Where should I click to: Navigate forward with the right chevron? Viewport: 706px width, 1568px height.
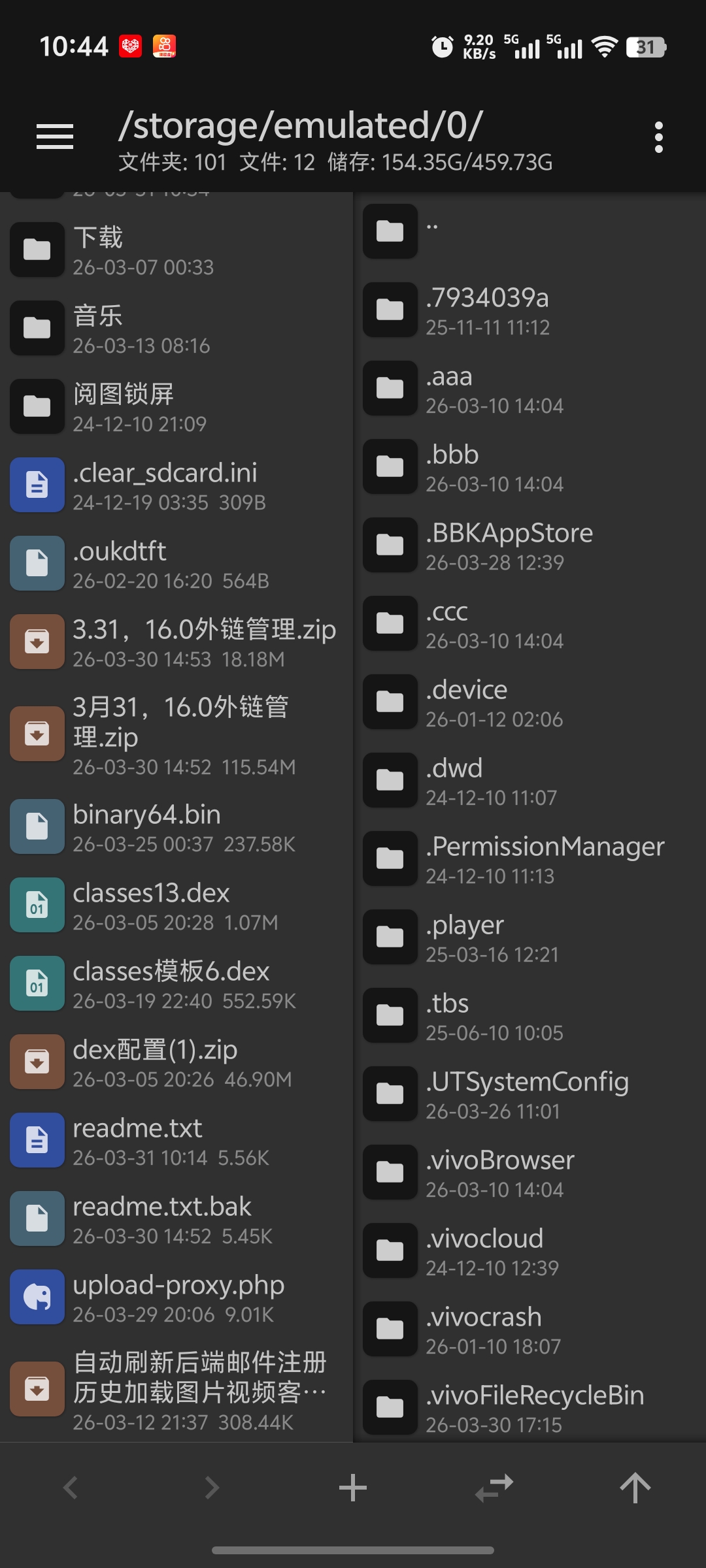point(212,1488)
